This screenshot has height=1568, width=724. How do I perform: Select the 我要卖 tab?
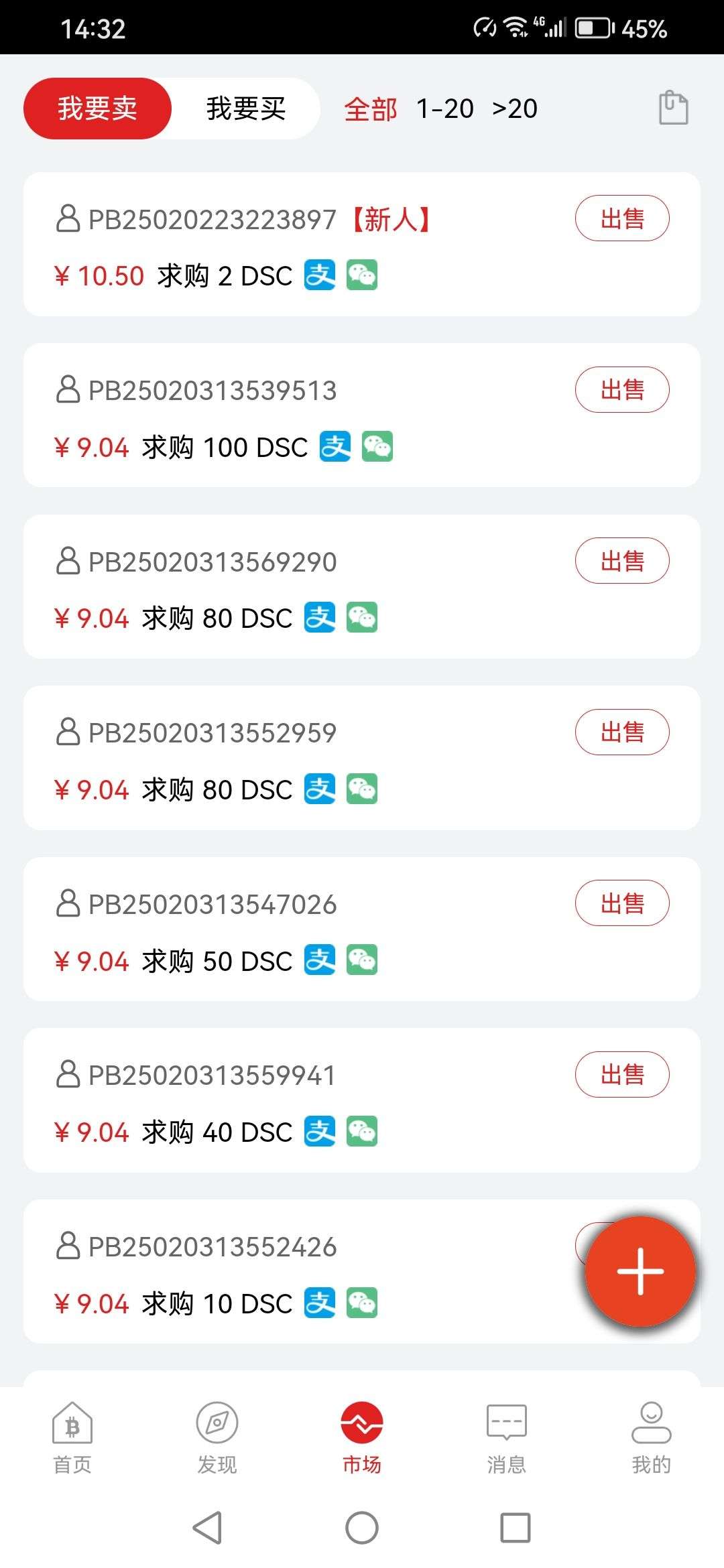point(98,109)
